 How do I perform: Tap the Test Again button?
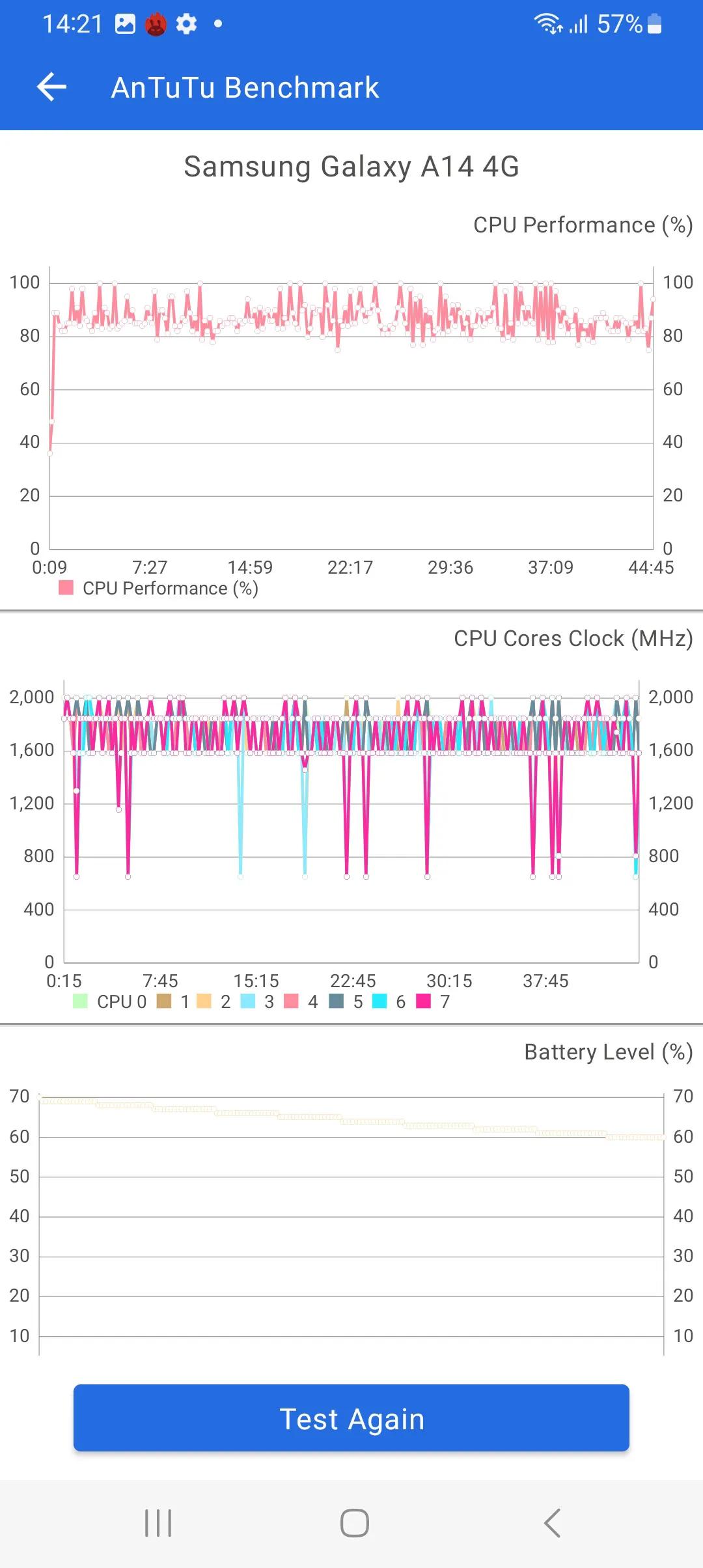tap(351, 1419)
